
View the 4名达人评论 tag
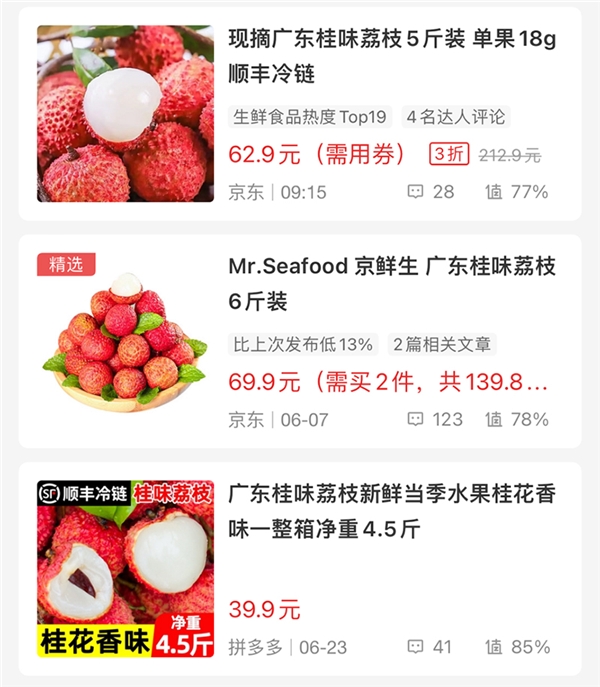tap(456, 117)
